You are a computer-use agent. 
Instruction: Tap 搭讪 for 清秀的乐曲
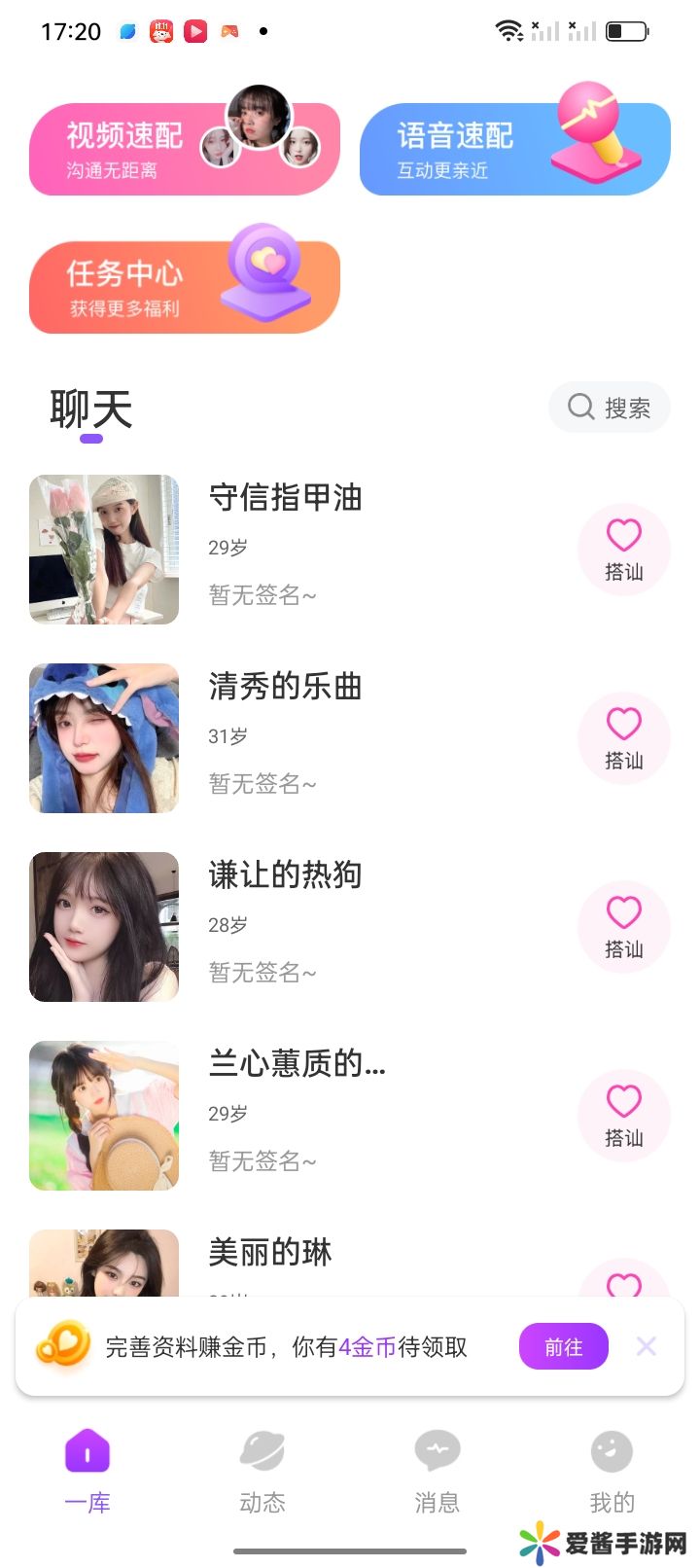click(x=623, y=738)
